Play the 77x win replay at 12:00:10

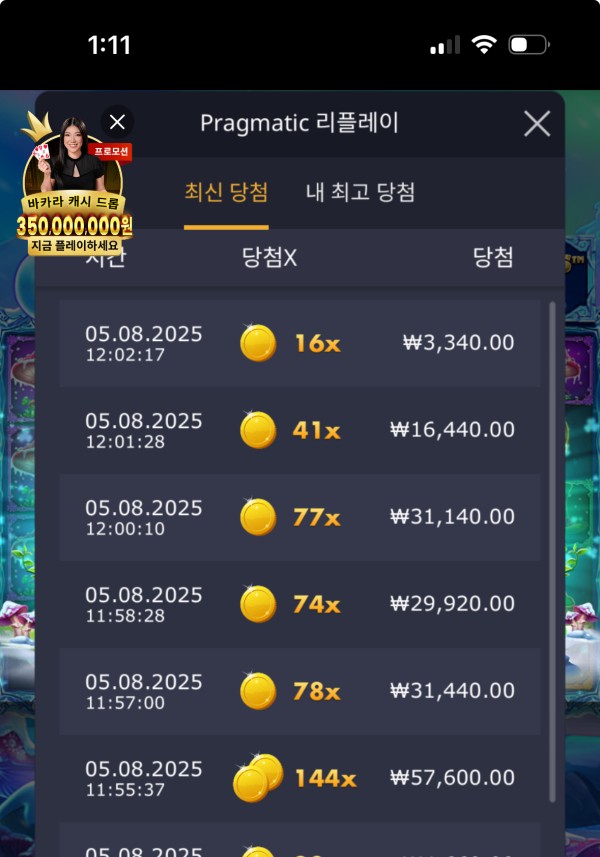pyautogui.click(x=300, y=517)
